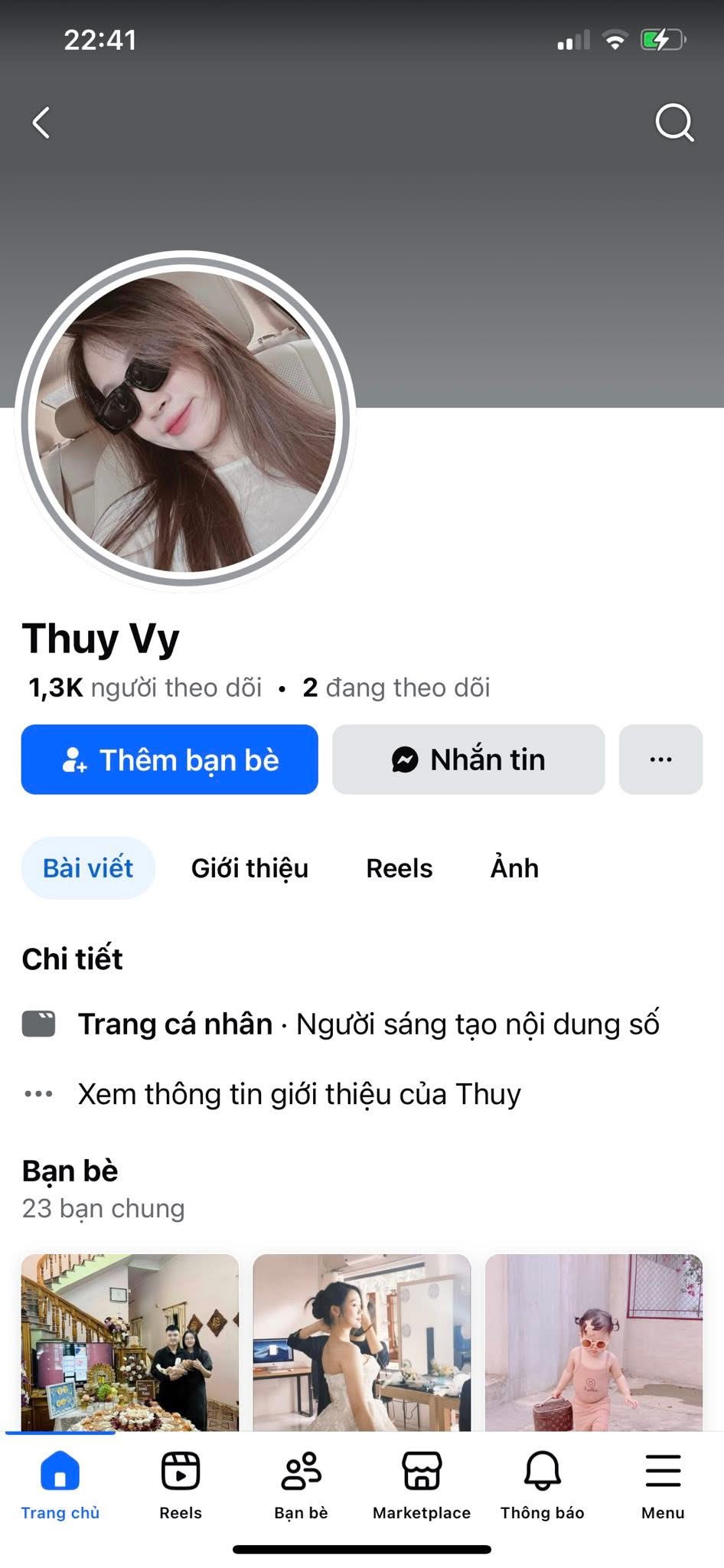Open the three-dot more options button
The width and height of the screenshot is (724, 1568).
click(x=660, y=759)
